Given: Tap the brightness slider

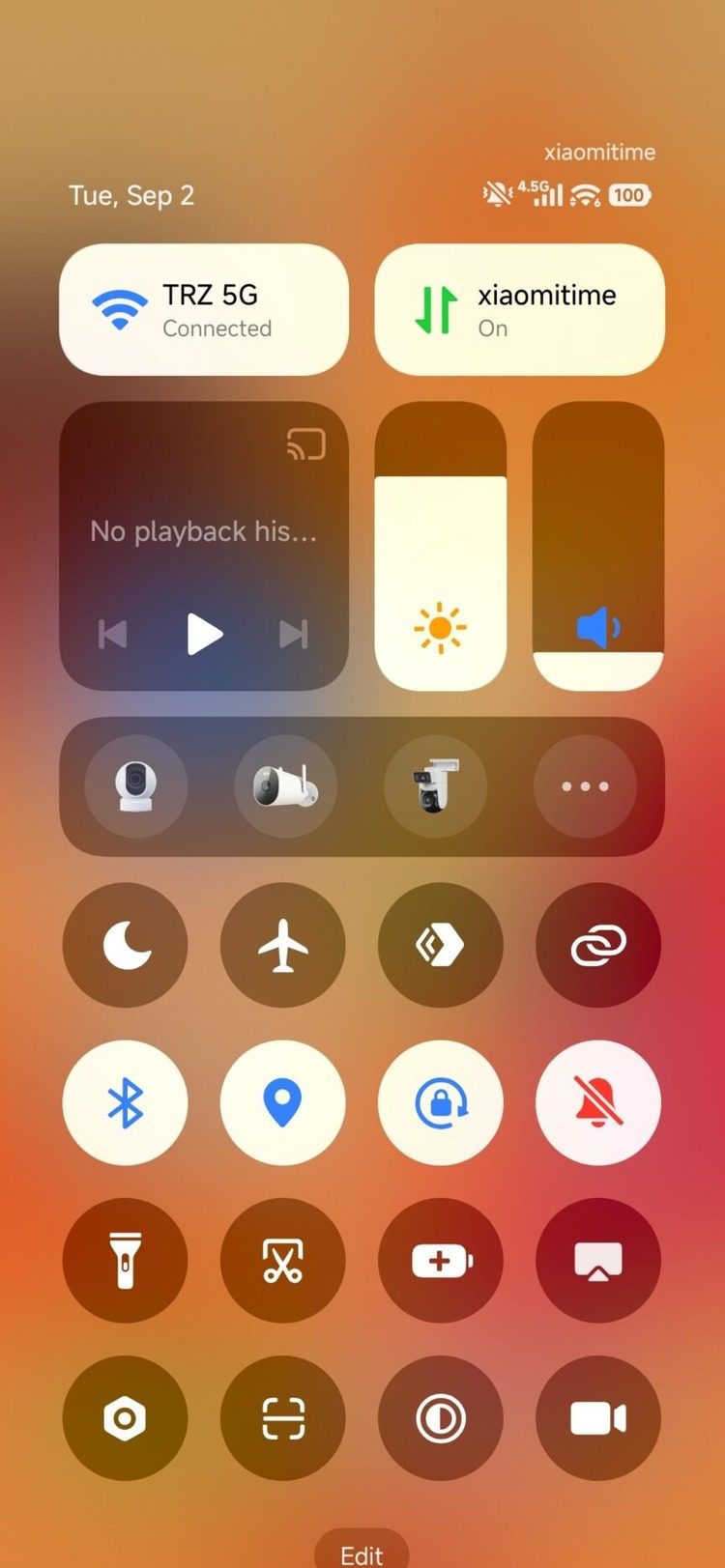Looking at the screenshot, I should tap(441, 546).
